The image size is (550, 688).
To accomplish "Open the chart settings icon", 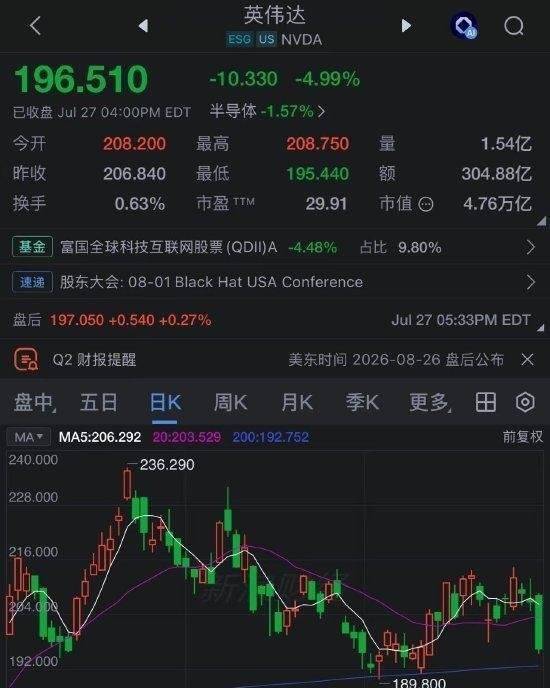I will pyautogui.click(x=525, y=402).
